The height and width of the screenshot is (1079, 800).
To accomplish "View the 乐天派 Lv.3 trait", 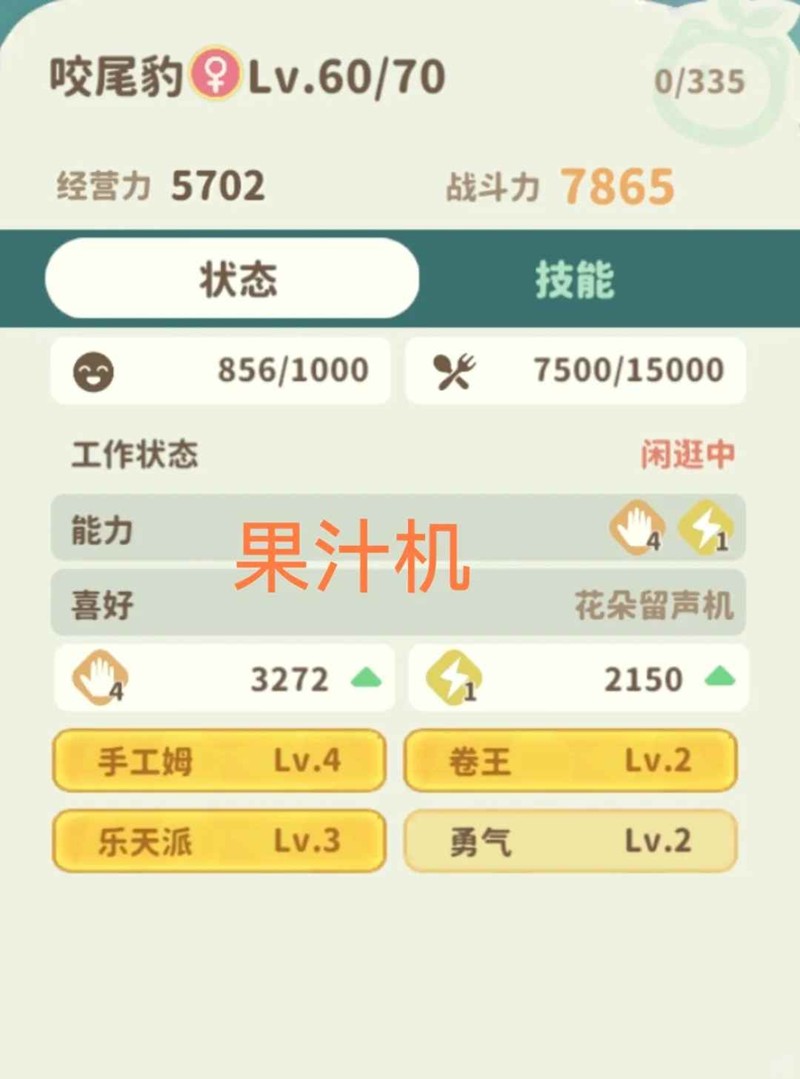I will tap(219, 841).
